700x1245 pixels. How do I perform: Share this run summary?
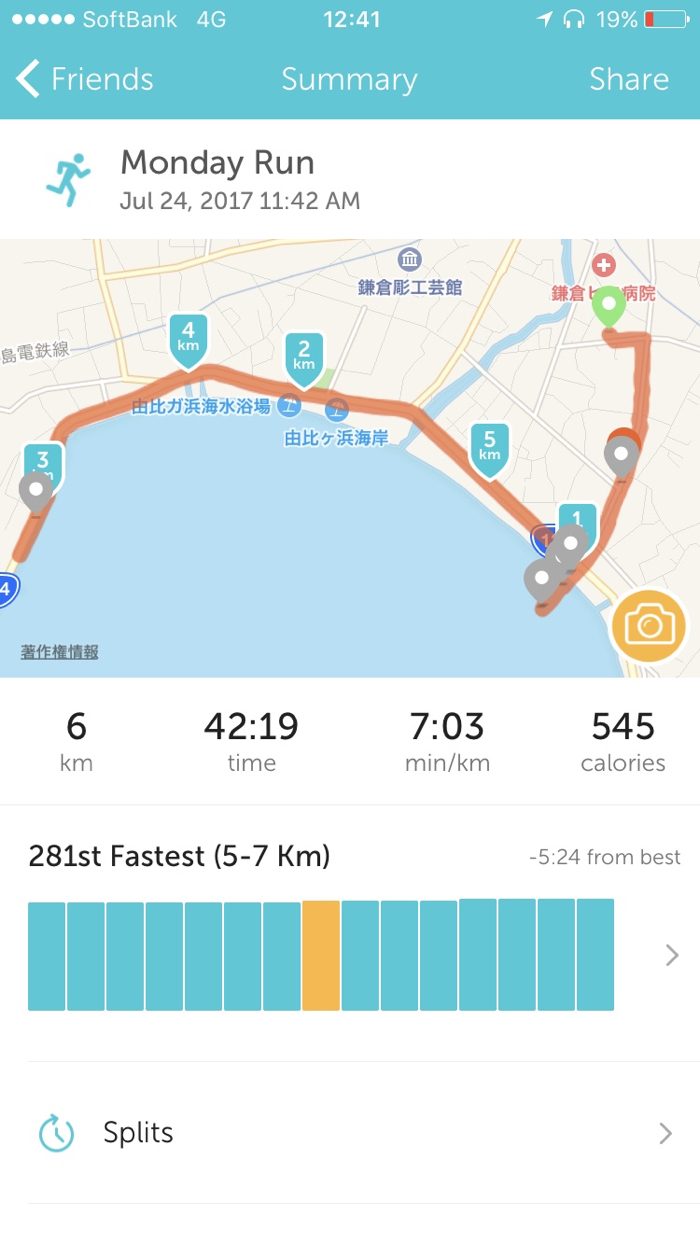(628, 79)
